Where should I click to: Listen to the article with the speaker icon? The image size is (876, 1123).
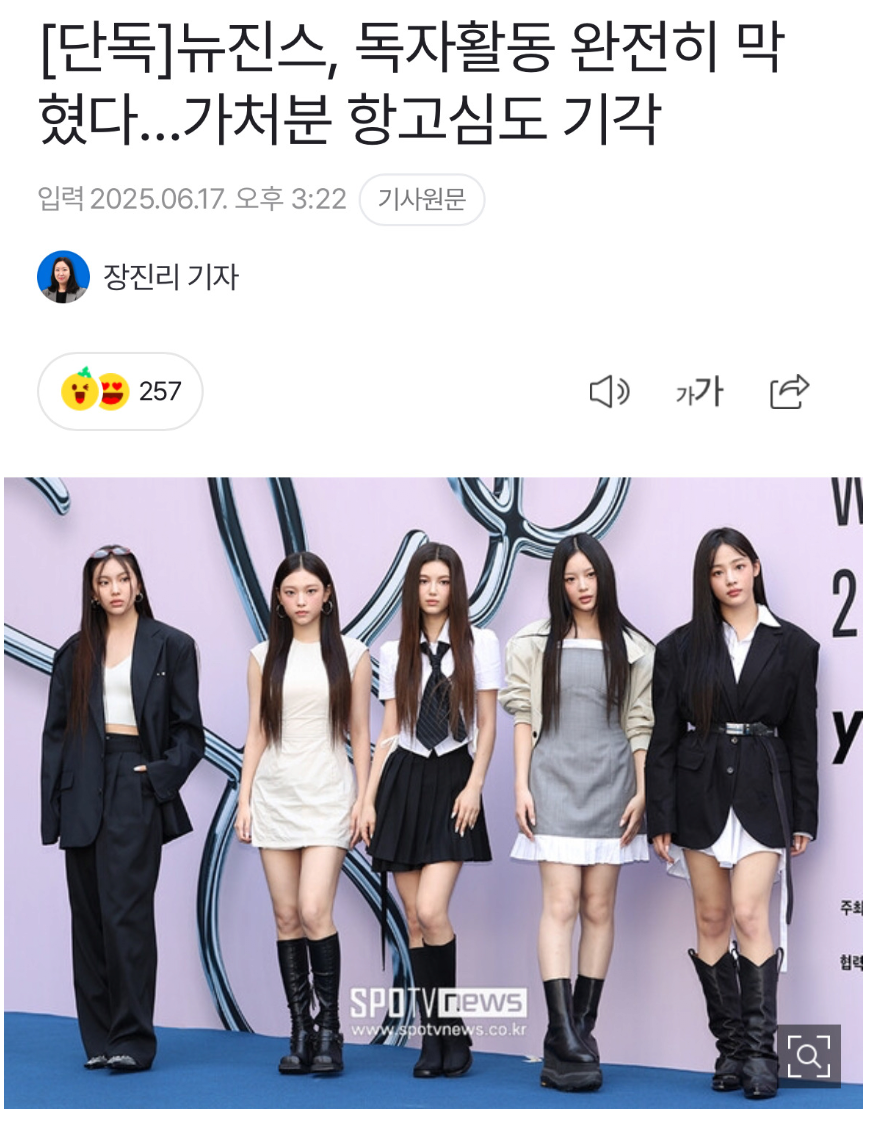pyautogui.click(x=609, y=392)
